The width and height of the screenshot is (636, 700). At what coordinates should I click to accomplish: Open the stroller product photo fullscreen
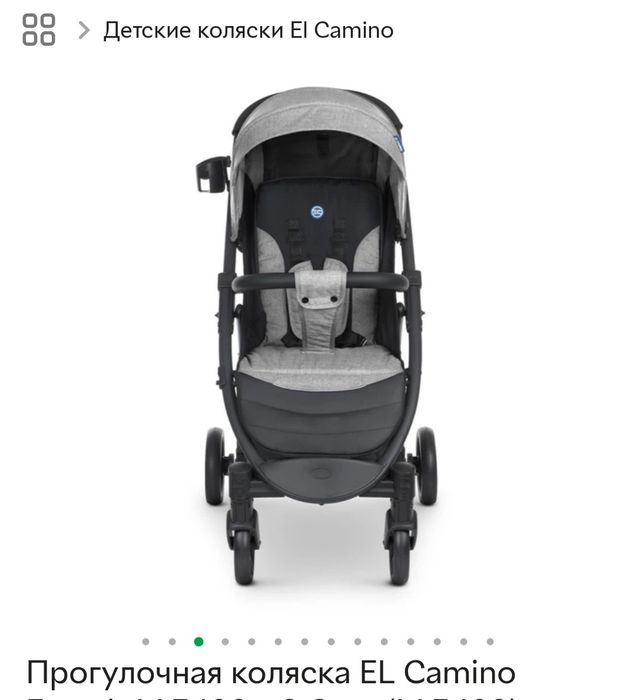(x=318, y=340)
